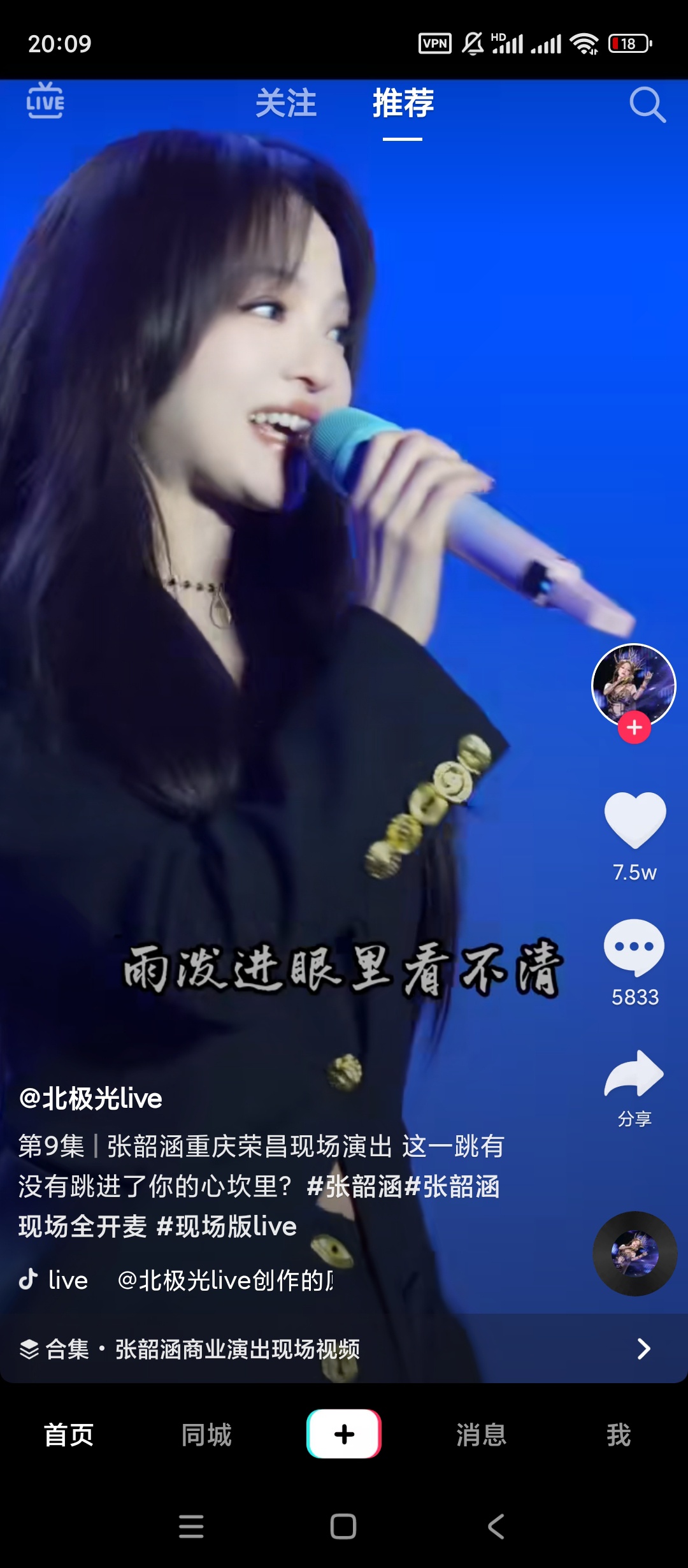
Task: Open the spinning music disc
Action: 634,1254
